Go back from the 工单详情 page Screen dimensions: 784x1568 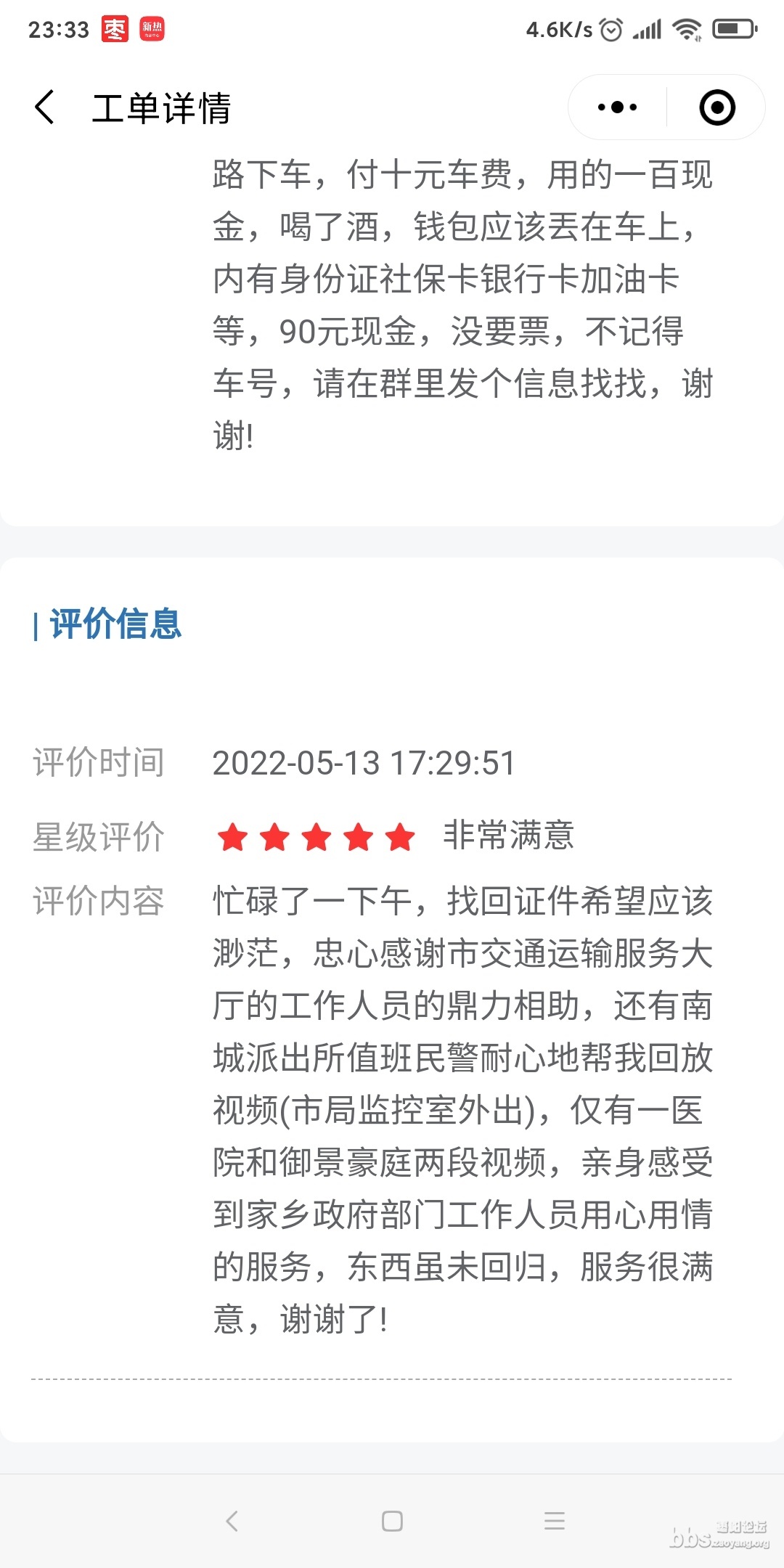click(45, 107)
